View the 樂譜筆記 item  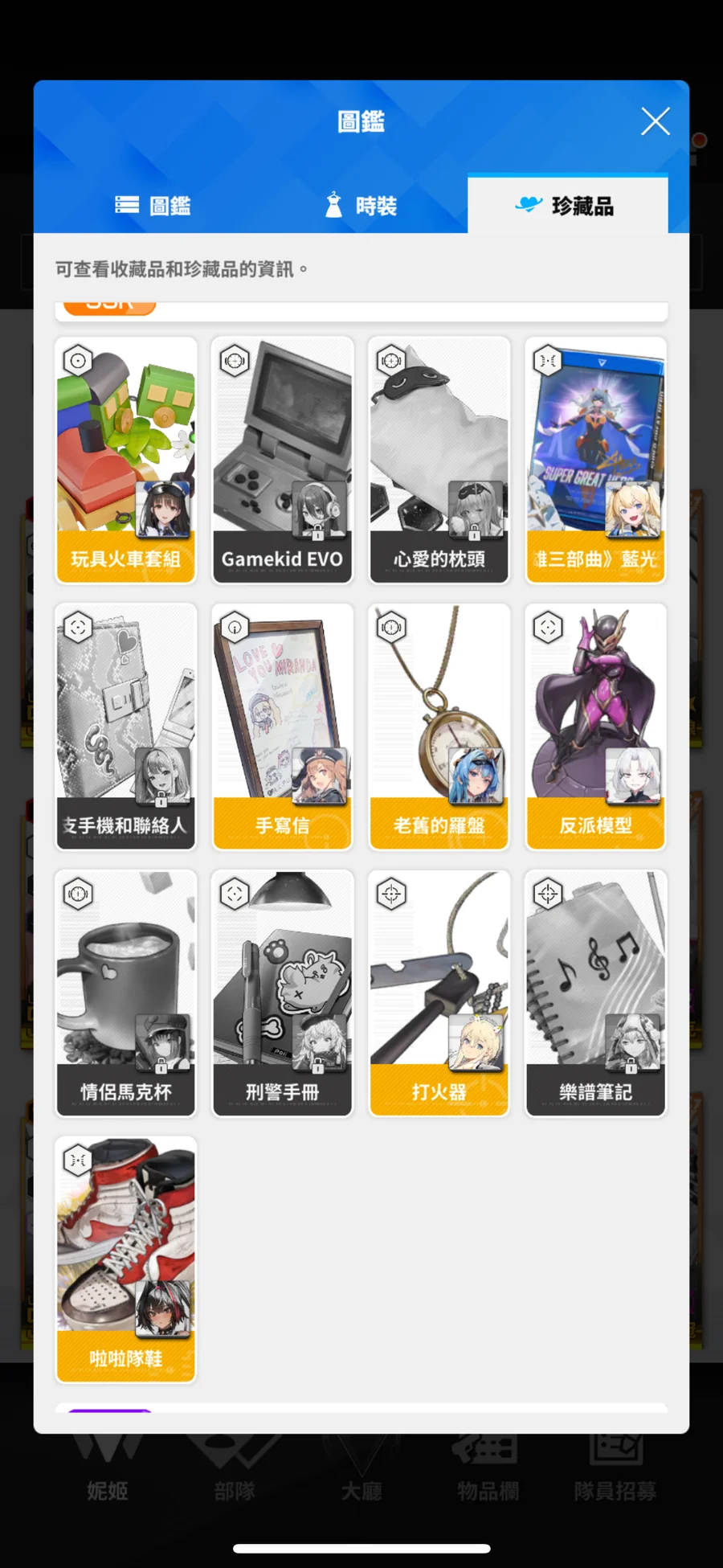click(595, 993)
